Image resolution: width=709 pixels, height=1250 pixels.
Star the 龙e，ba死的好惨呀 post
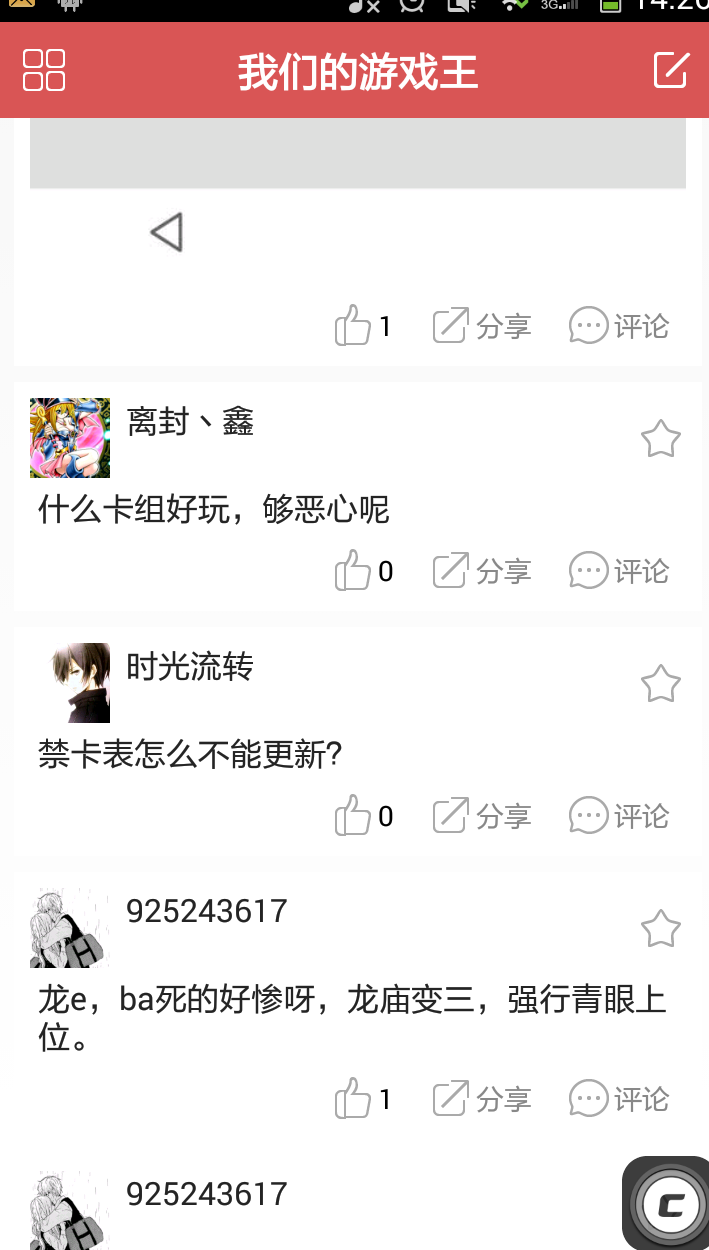(660, 929)
